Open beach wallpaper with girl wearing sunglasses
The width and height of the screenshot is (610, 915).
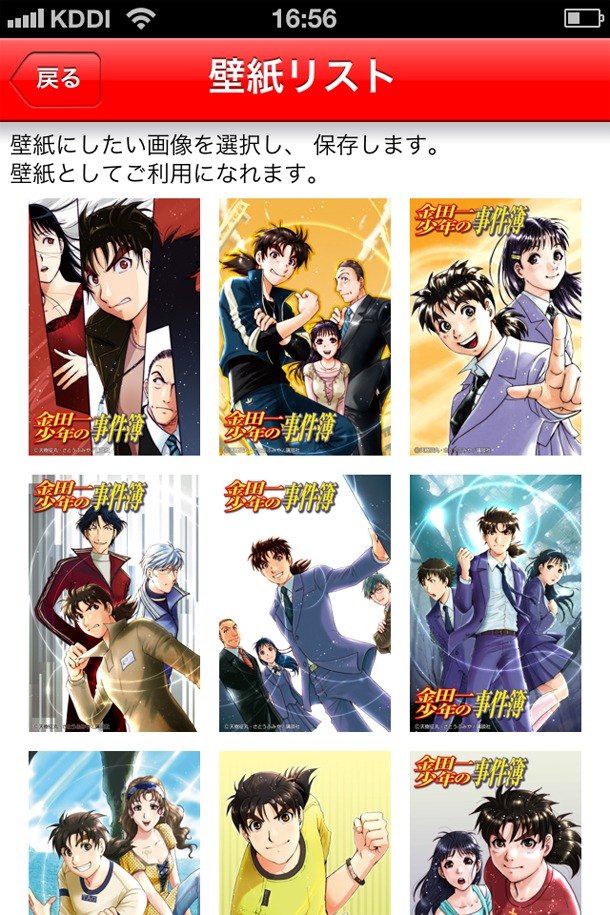[x=114, y=832]
